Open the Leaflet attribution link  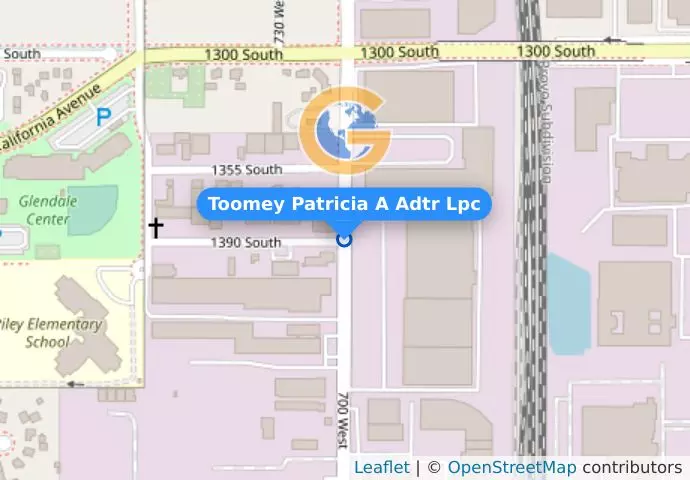pos(381,468)
